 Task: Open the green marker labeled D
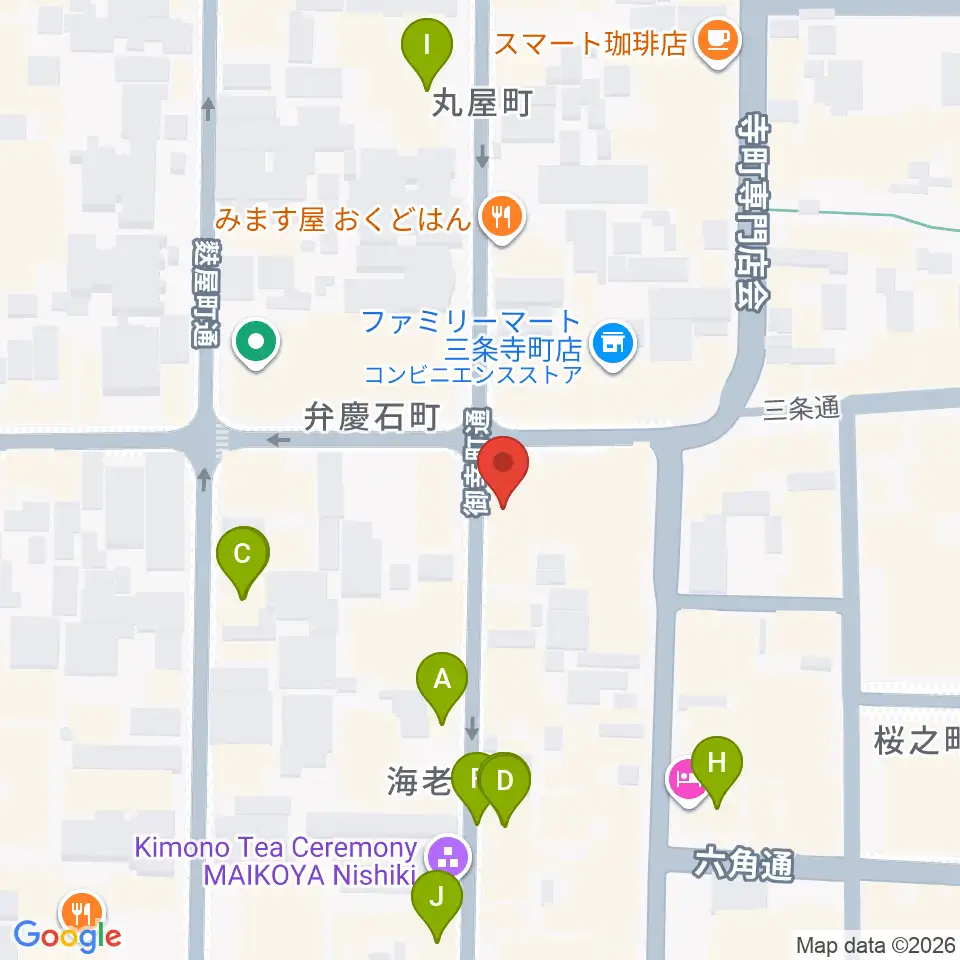point(504,789)
